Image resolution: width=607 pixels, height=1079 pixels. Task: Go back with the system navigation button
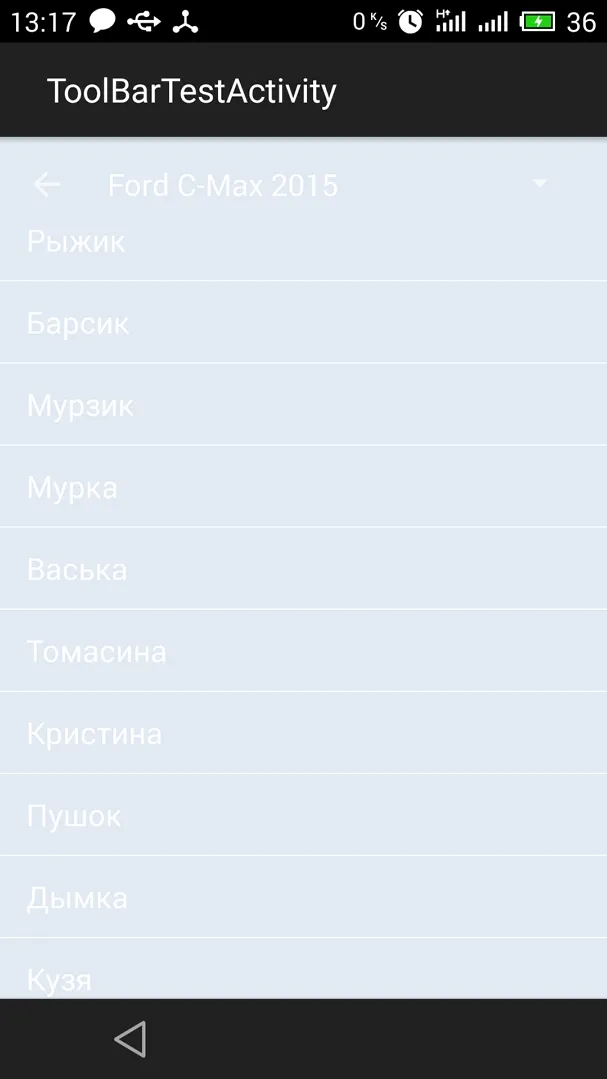pos(130,1039)
